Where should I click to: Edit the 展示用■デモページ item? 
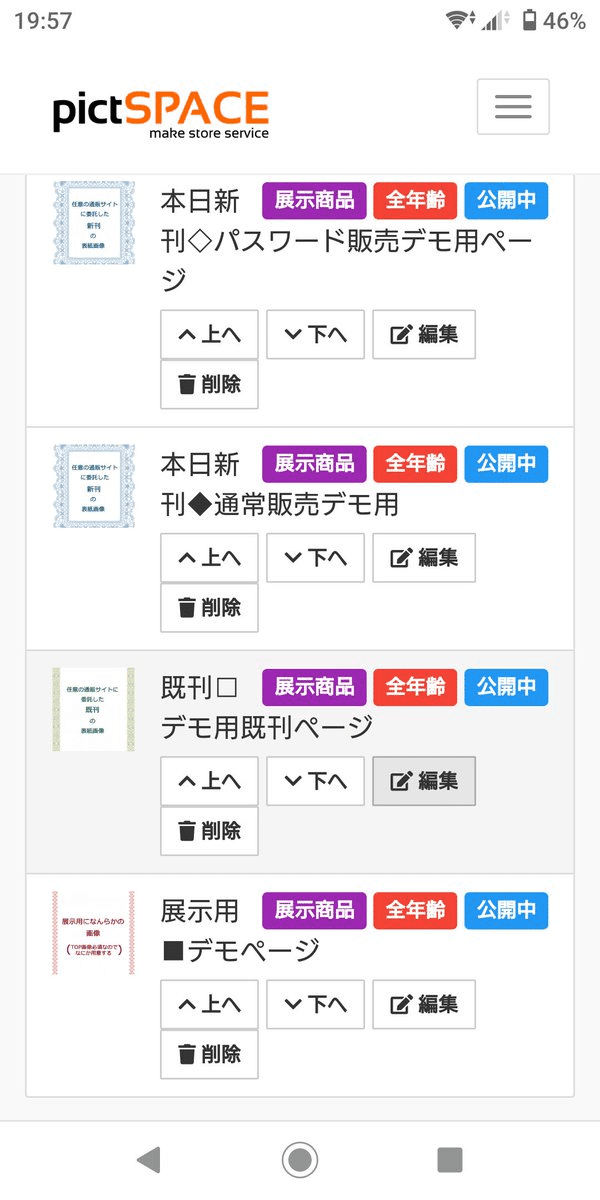tap(424, 1004)
